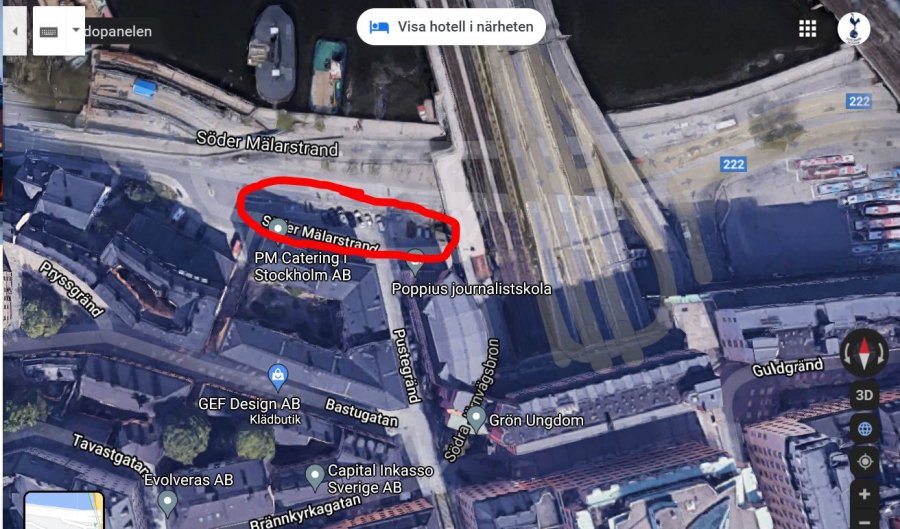
Task: Open the GEF Design AB shop pin
Action: pyautogui.click(x=278, y=377)
